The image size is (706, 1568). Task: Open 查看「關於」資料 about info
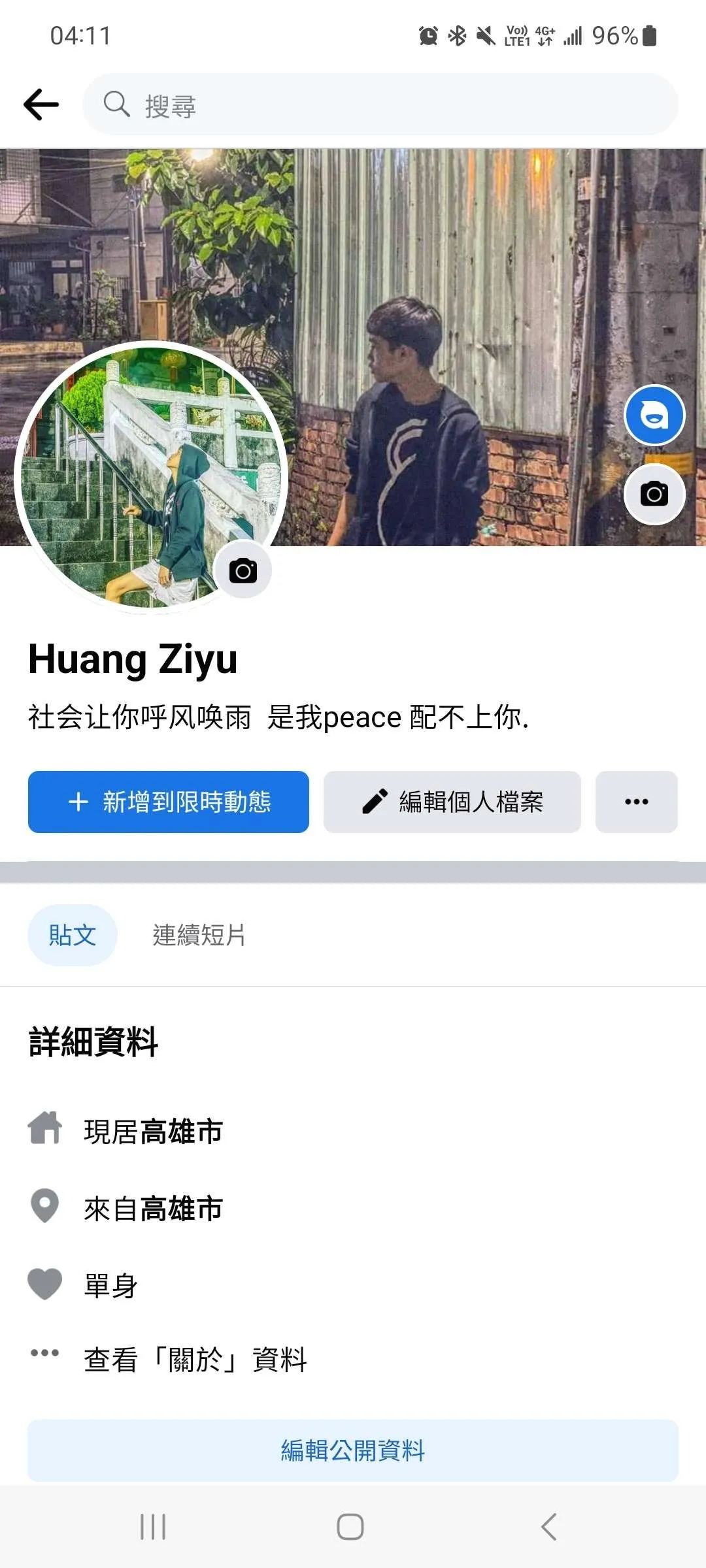coord(195,1360)
